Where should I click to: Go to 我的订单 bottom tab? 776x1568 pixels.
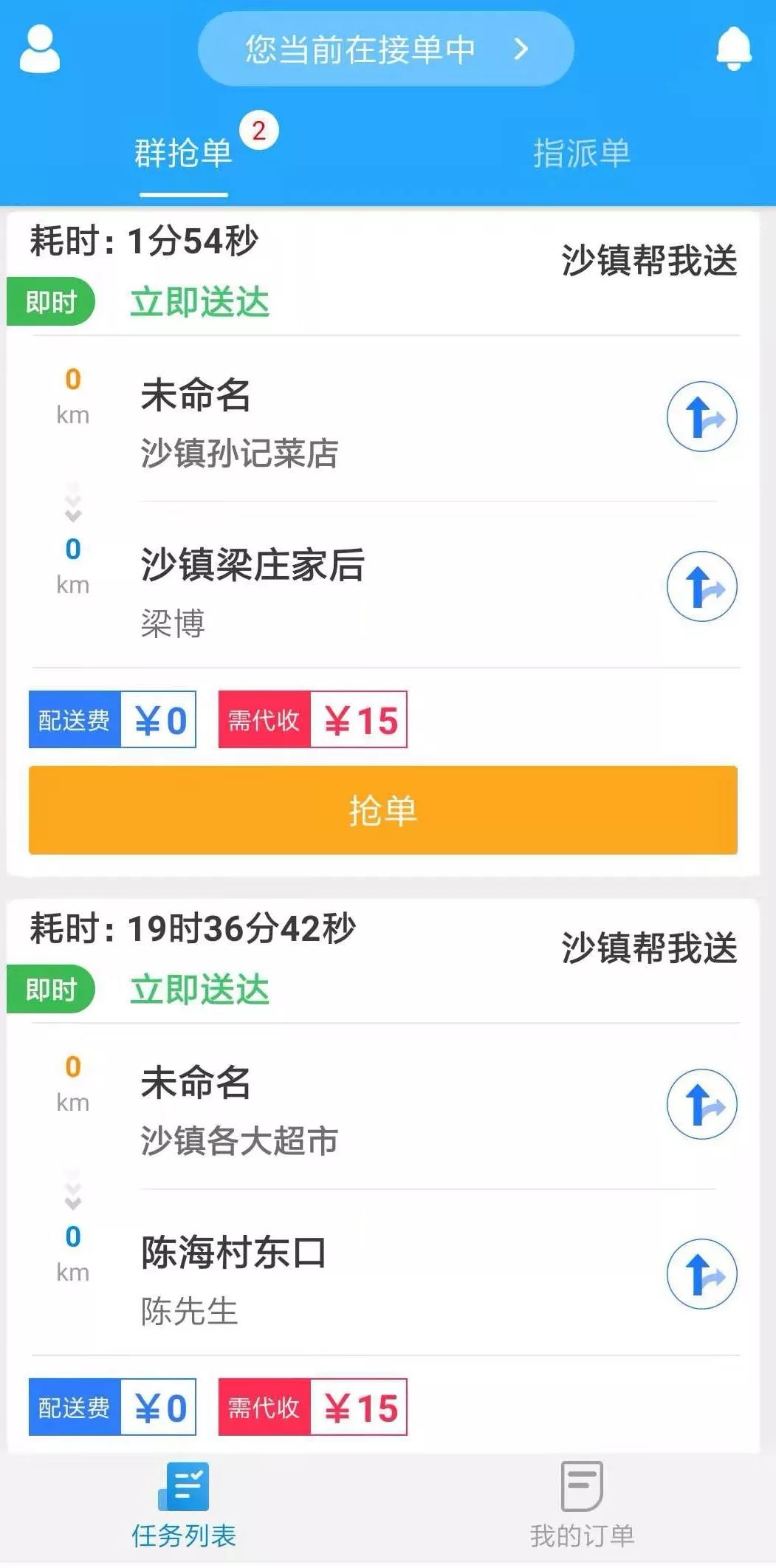click(x=582, y=1506)
